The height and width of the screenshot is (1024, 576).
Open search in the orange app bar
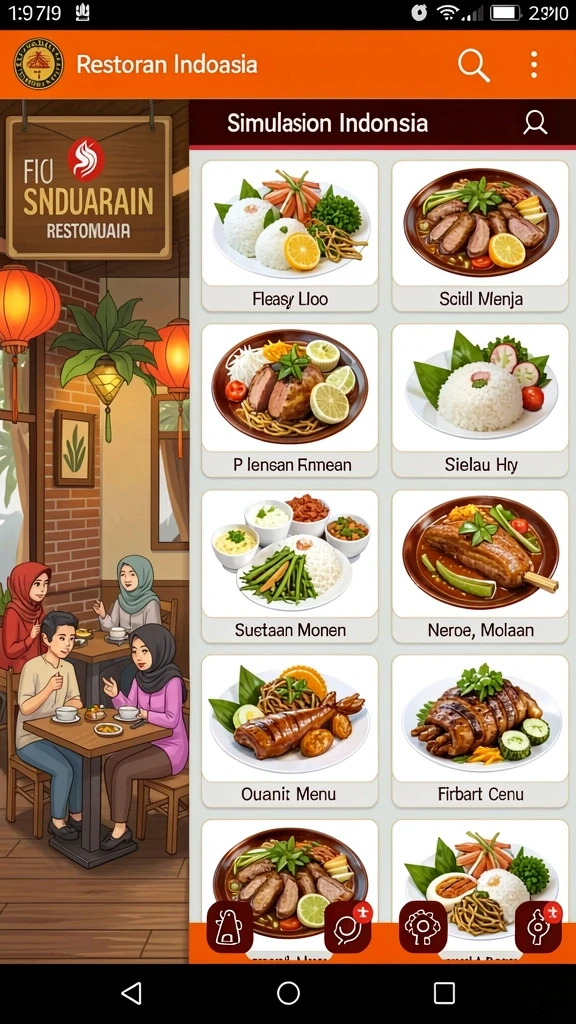(x=473, y=65)
